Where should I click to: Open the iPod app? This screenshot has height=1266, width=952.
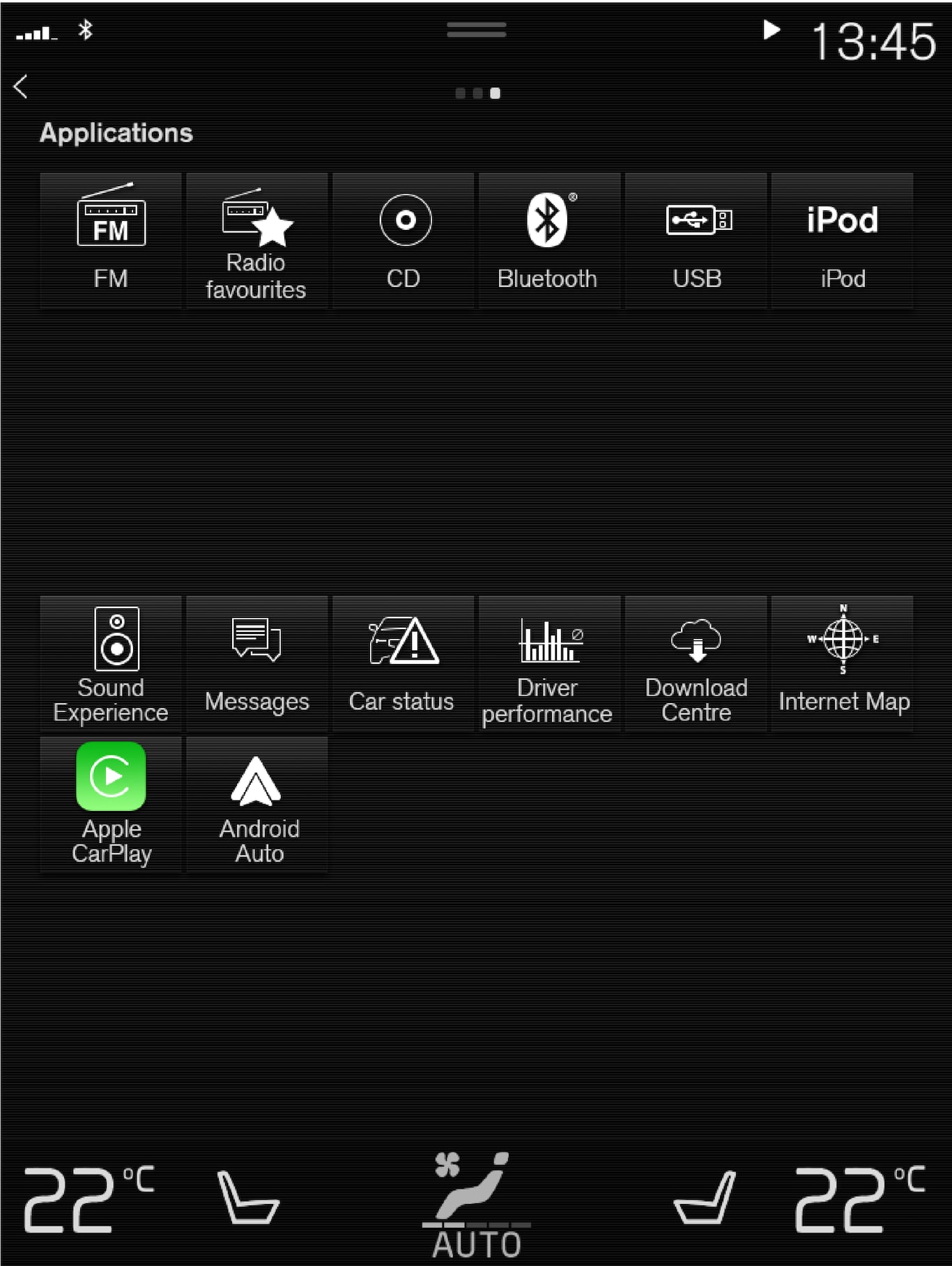click(x=842, y=240)
